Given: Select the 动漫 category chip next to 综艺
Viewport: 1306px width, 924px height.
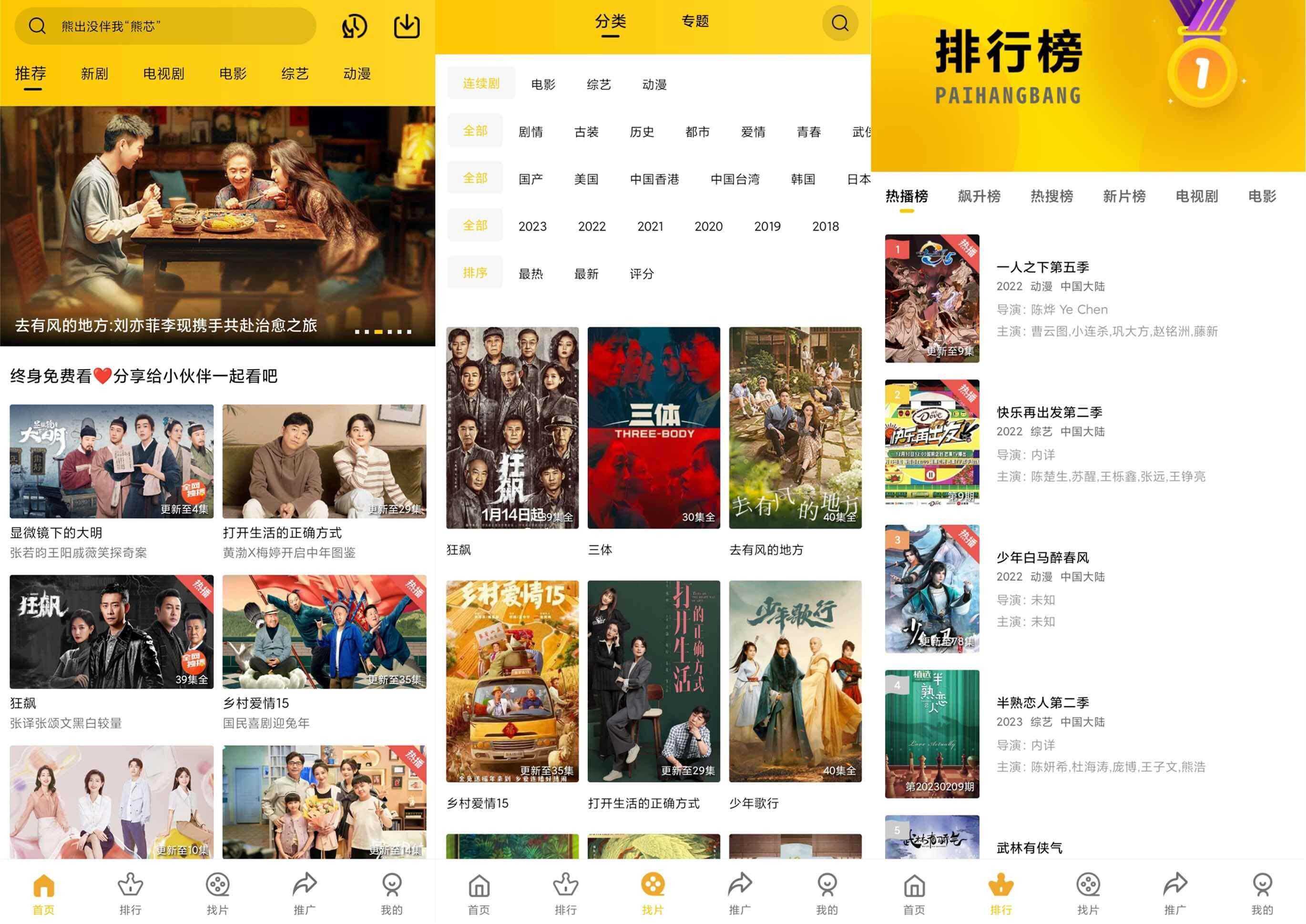Looking at the screenshot, I should [x=654, y=84].
